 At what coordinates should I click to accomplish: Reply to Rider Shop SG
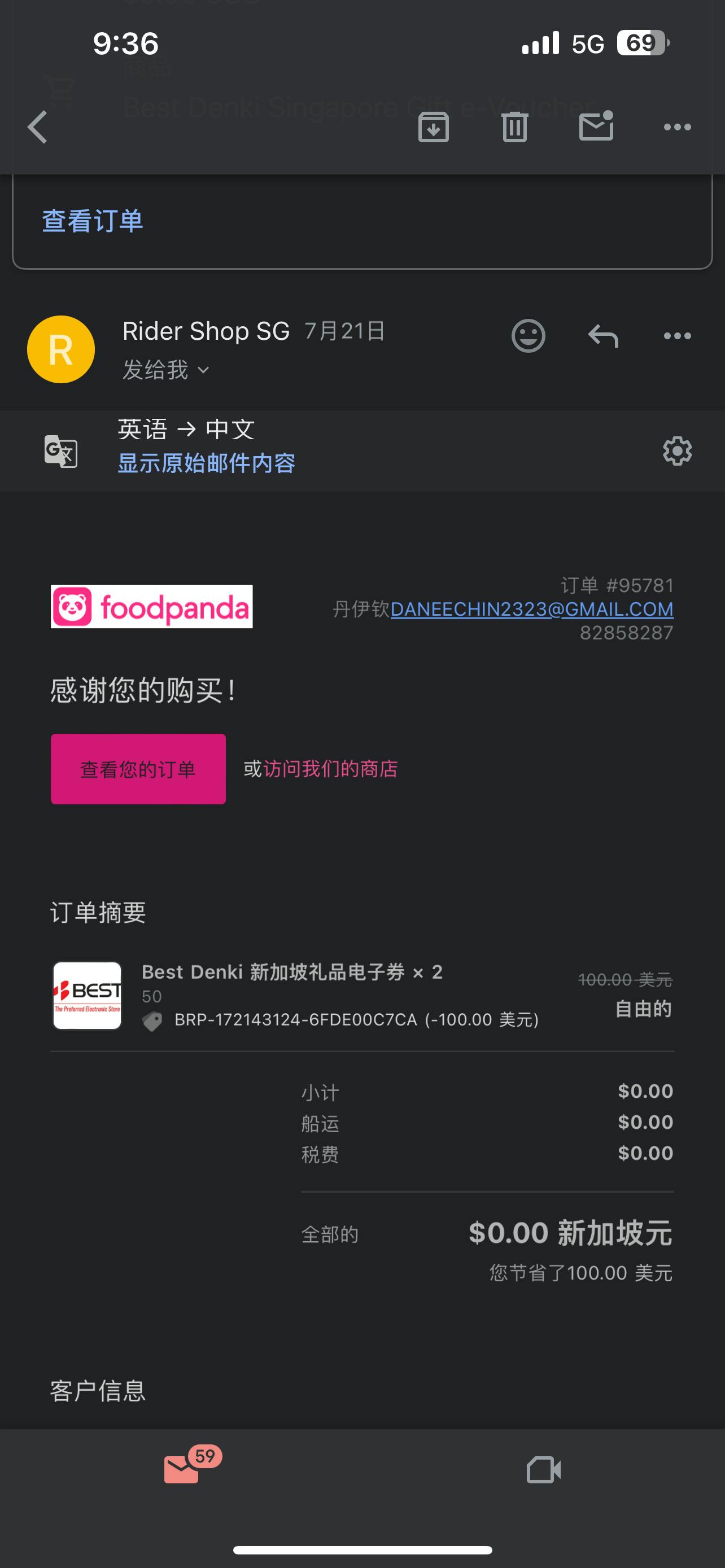602,336
